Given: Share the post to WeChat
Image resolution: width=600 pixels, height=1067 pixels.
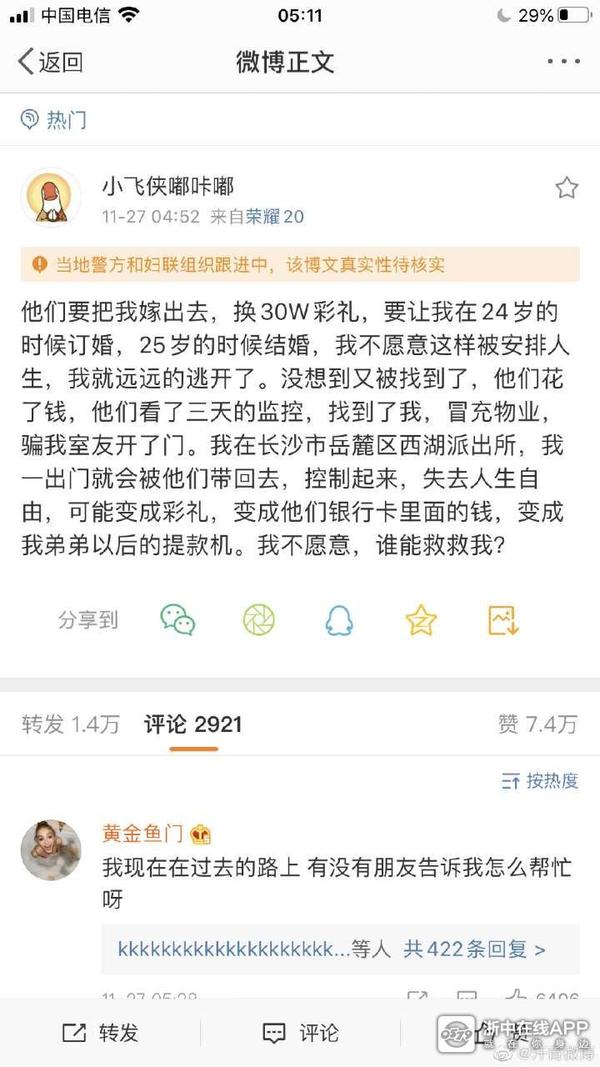Looking at the screenshot, I should [178, 620].
